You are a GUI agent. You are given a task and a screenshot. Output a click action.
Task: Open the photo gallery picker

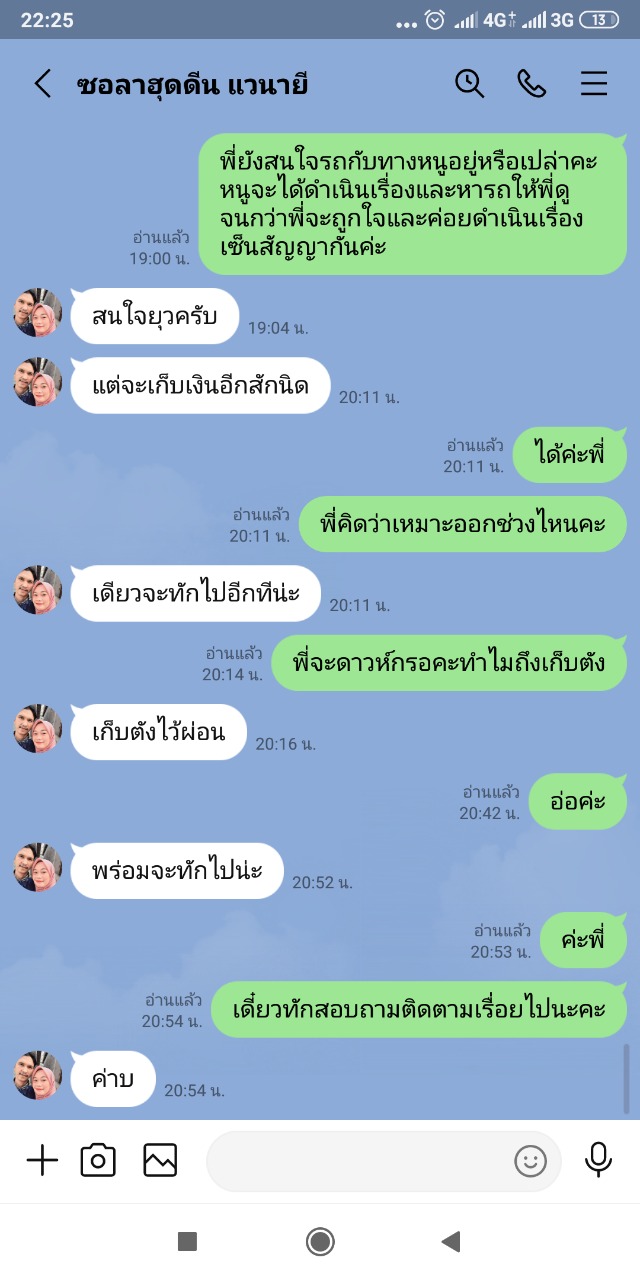[x=160, y=1160]
